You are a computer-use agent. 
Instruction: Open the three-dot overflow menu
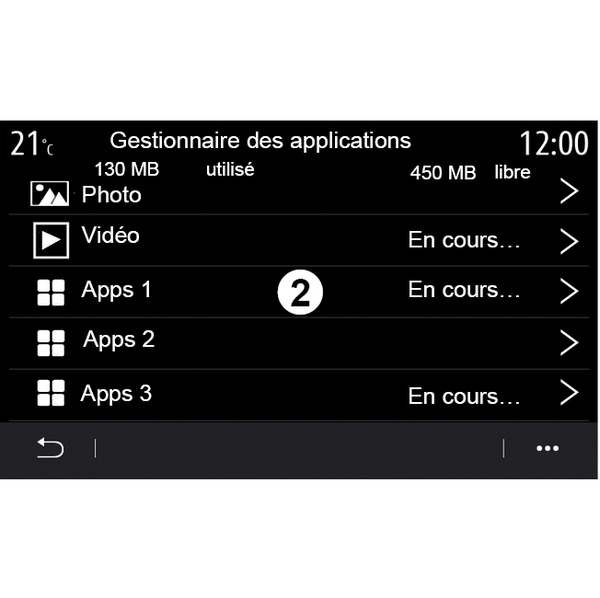tap(547, 449)
